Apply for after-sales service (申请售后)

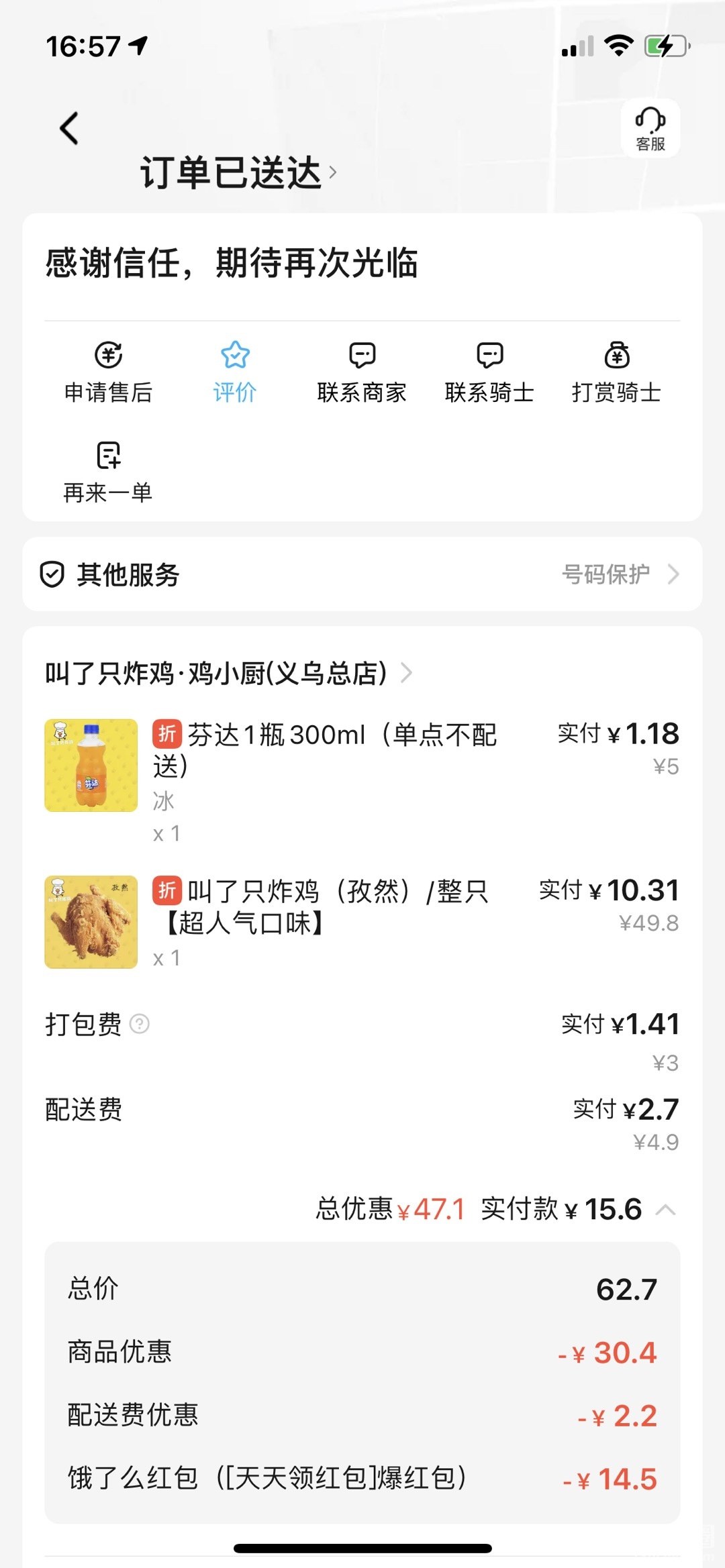108,372
